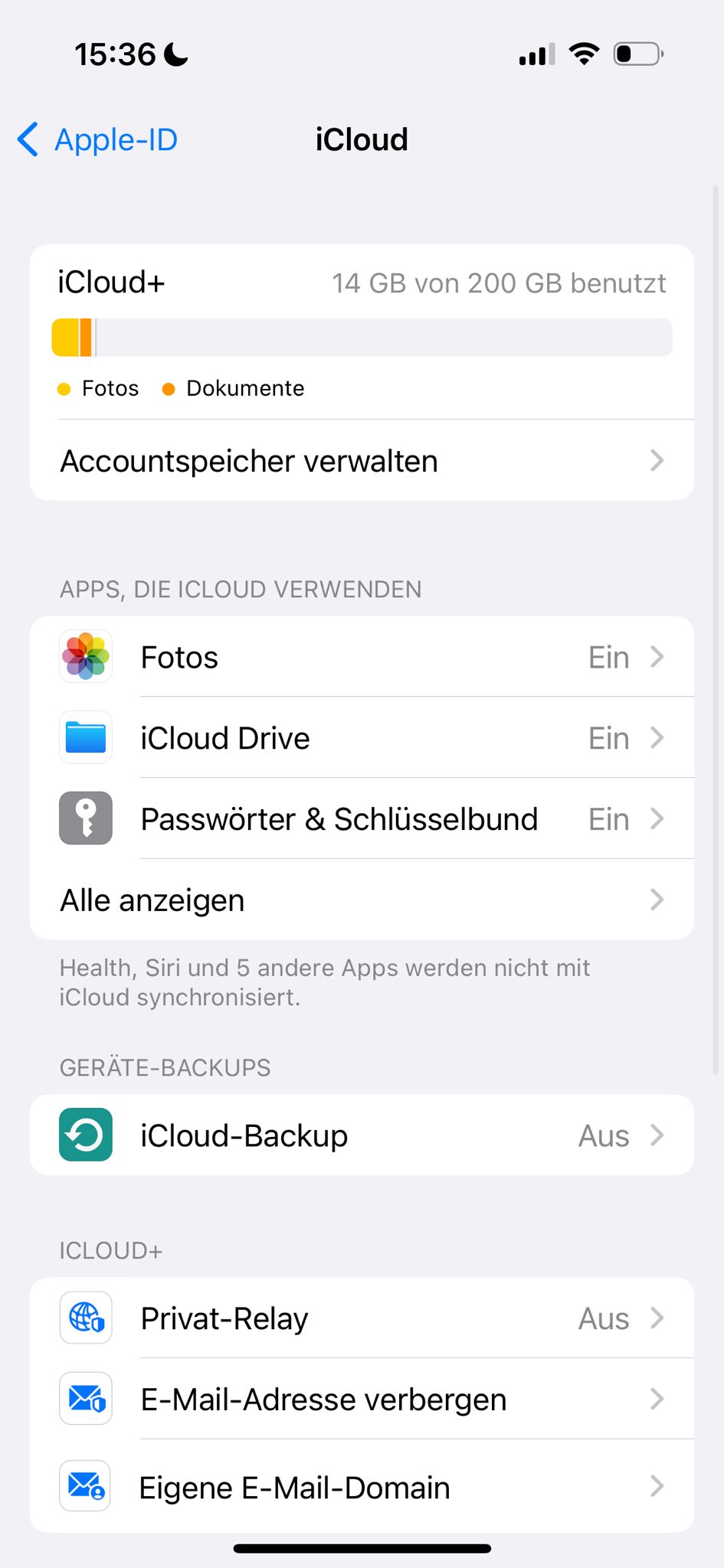
Task: Open iCloud-Backup settings
Action: click(362, 1135)
